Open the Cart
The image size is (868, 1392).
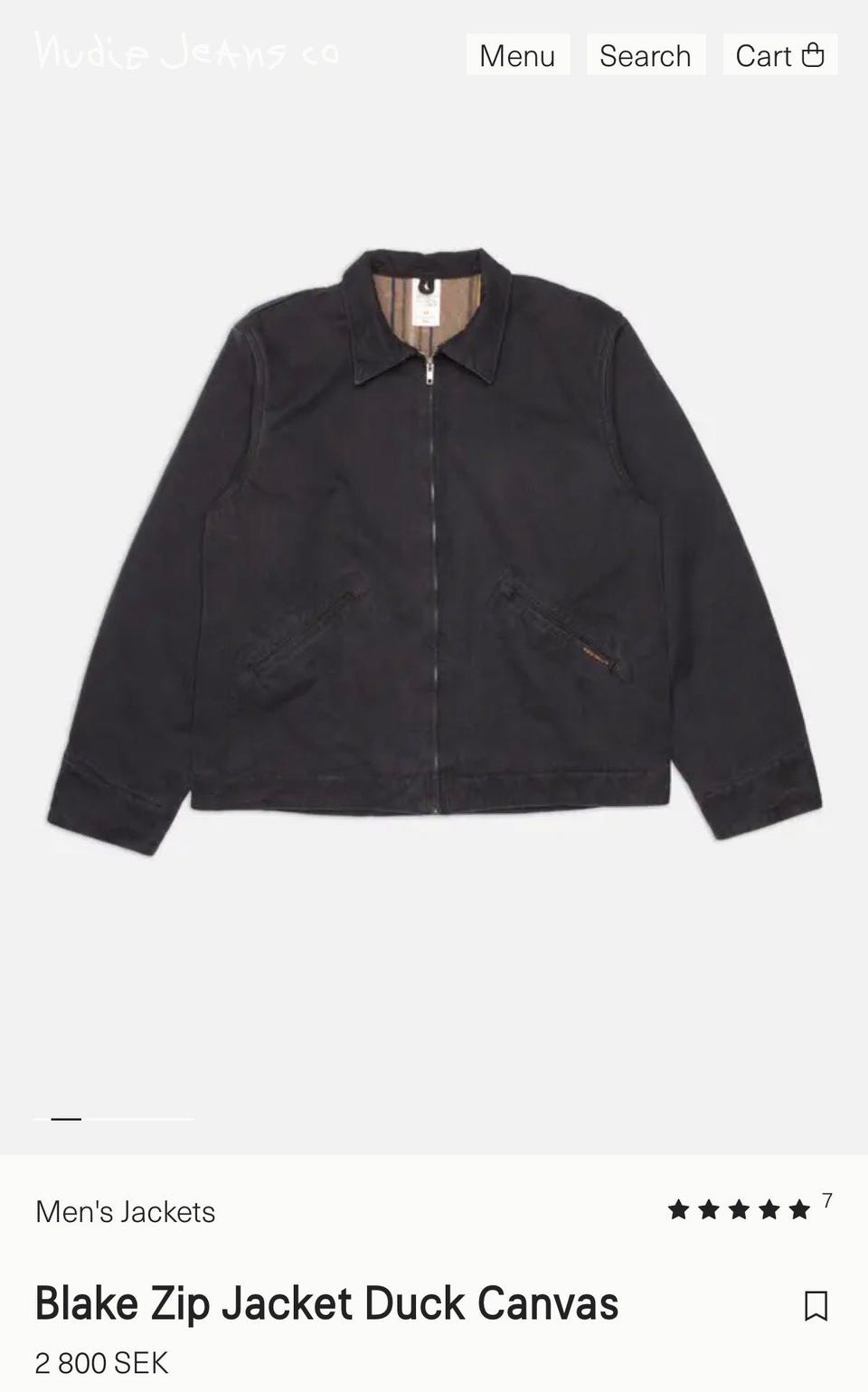pyautogui.click(x=779, y=55)
